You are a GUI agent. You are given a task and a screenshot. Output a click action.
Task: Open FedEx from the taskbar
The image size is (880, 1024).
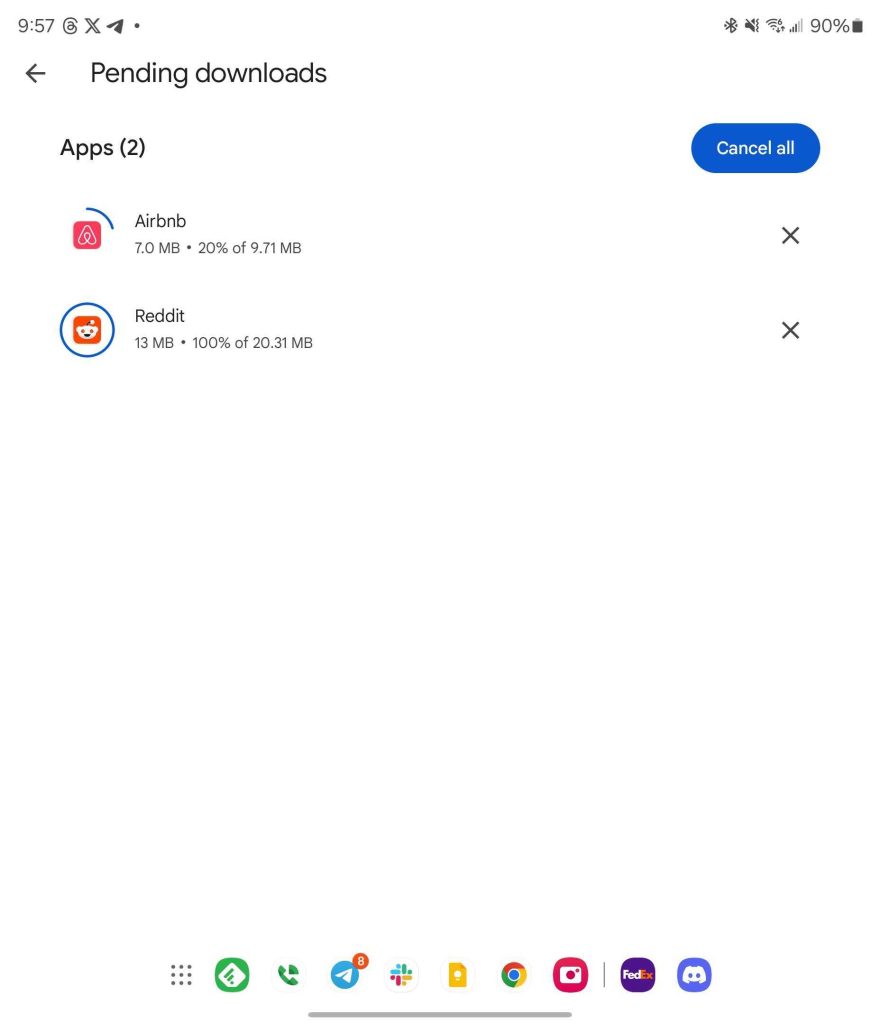click(638, 975)
